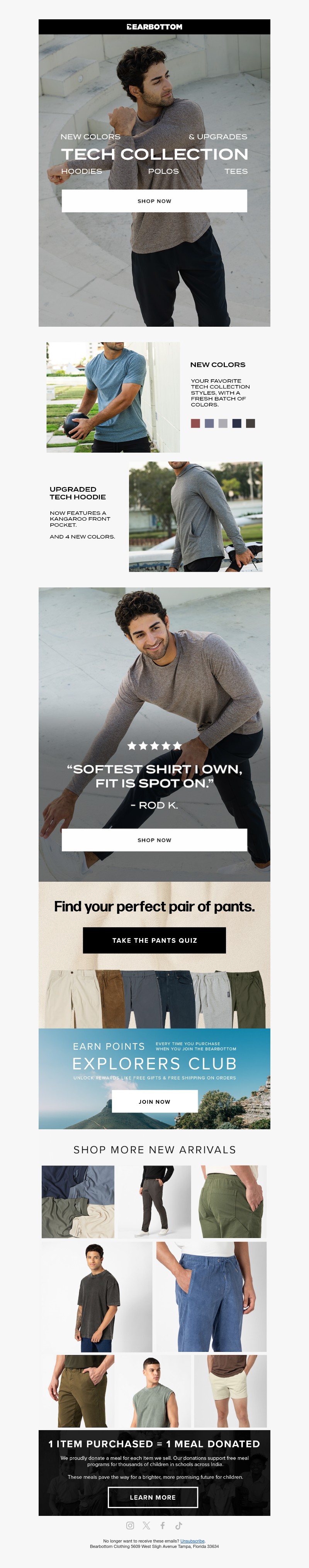View the folded shirts new arrival tile

coord(78,1201)
